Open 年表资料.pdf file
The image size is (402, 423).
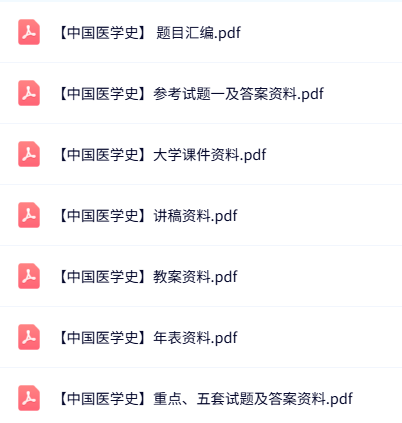(148, 338)
